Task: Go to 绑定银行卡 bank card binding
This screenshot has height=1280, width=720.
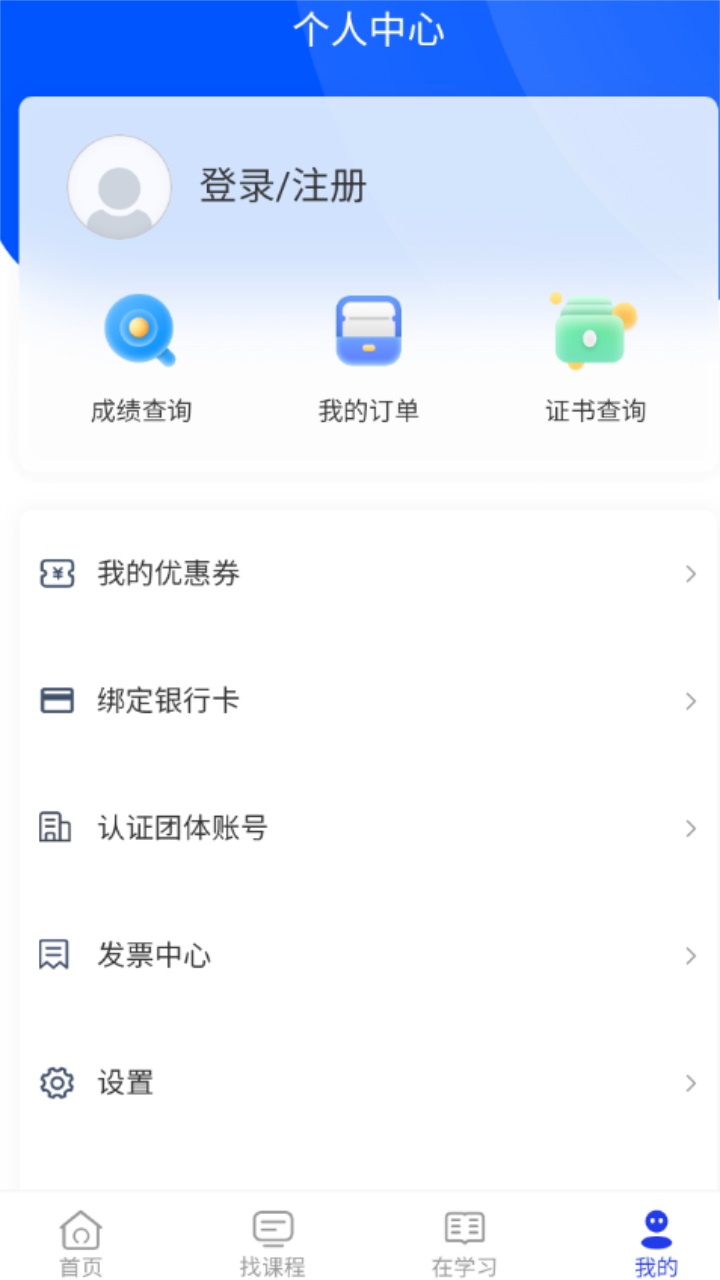Action: [x=368, y=701]
